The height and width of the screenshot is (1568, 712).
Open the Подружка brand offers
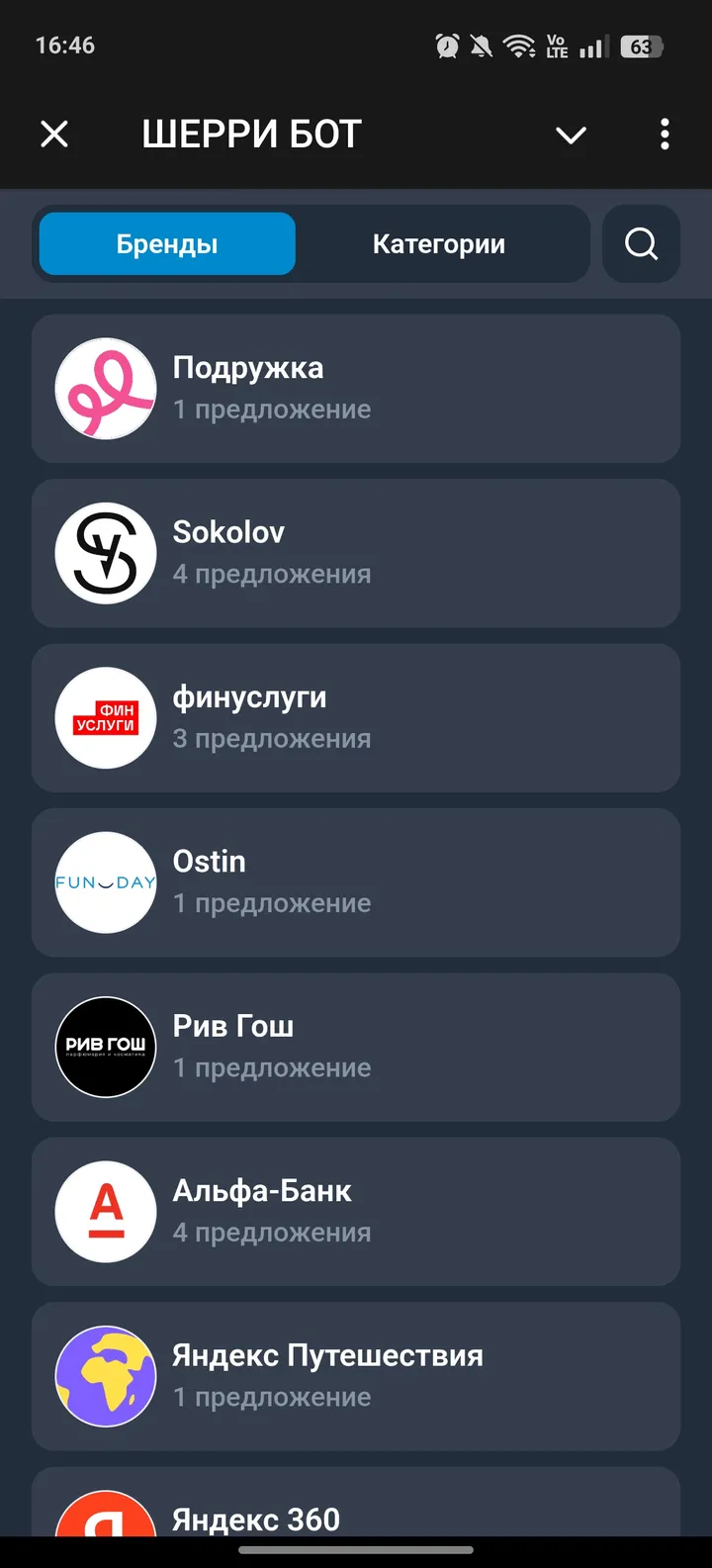[356, 389]
